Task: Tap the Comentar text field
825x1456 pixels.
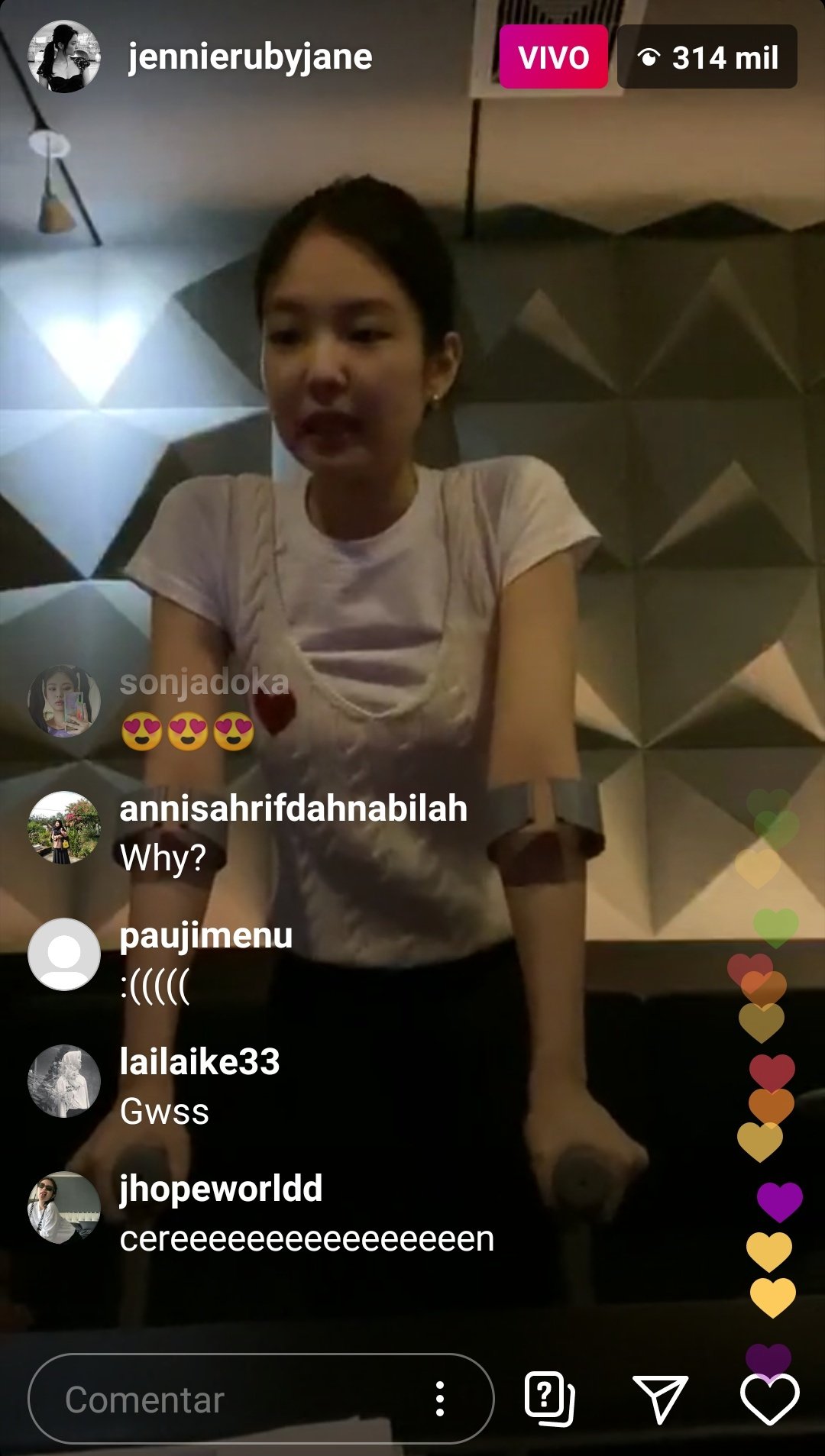Action: click(229, 1400)
